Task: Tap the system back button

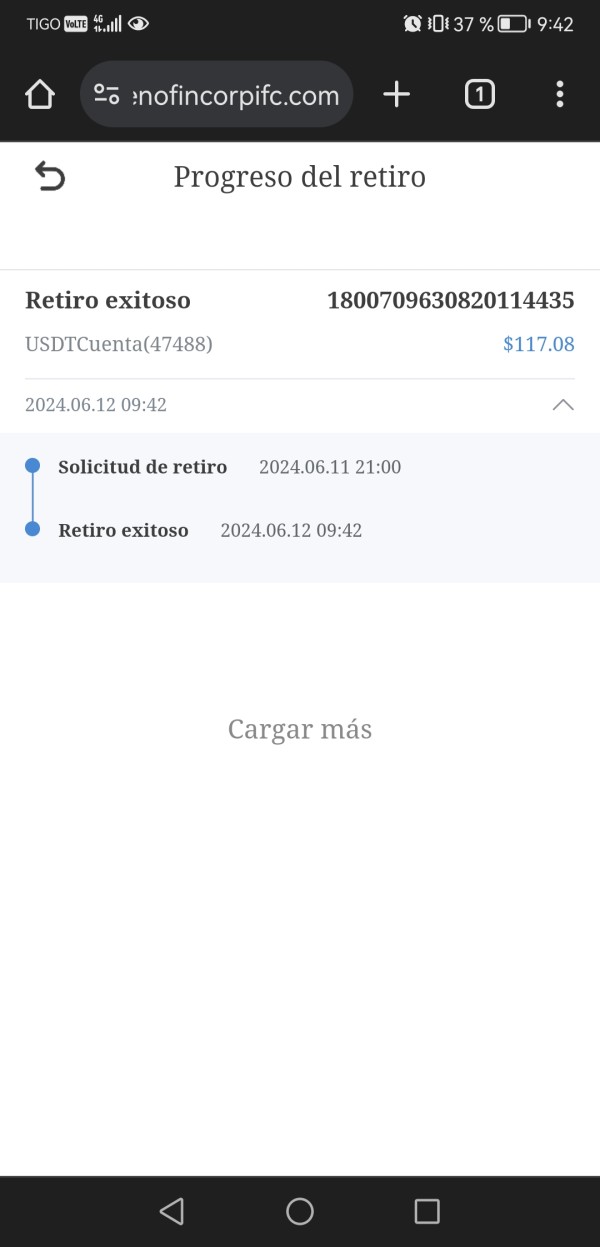Action: [x=172, y=1212]
